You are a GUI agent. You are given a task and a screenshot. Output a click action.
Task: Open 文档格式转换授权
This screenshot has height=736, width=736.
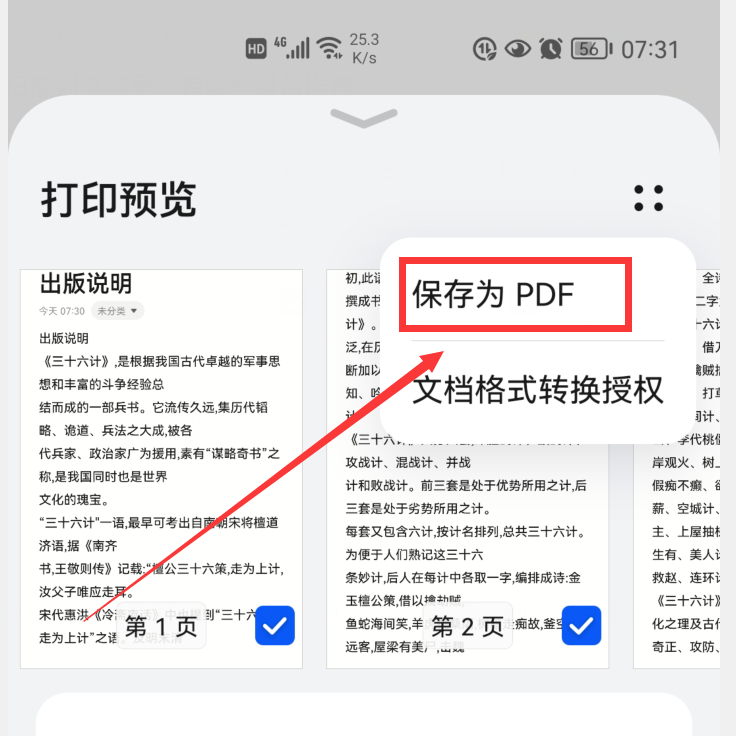tap(538, 389)
